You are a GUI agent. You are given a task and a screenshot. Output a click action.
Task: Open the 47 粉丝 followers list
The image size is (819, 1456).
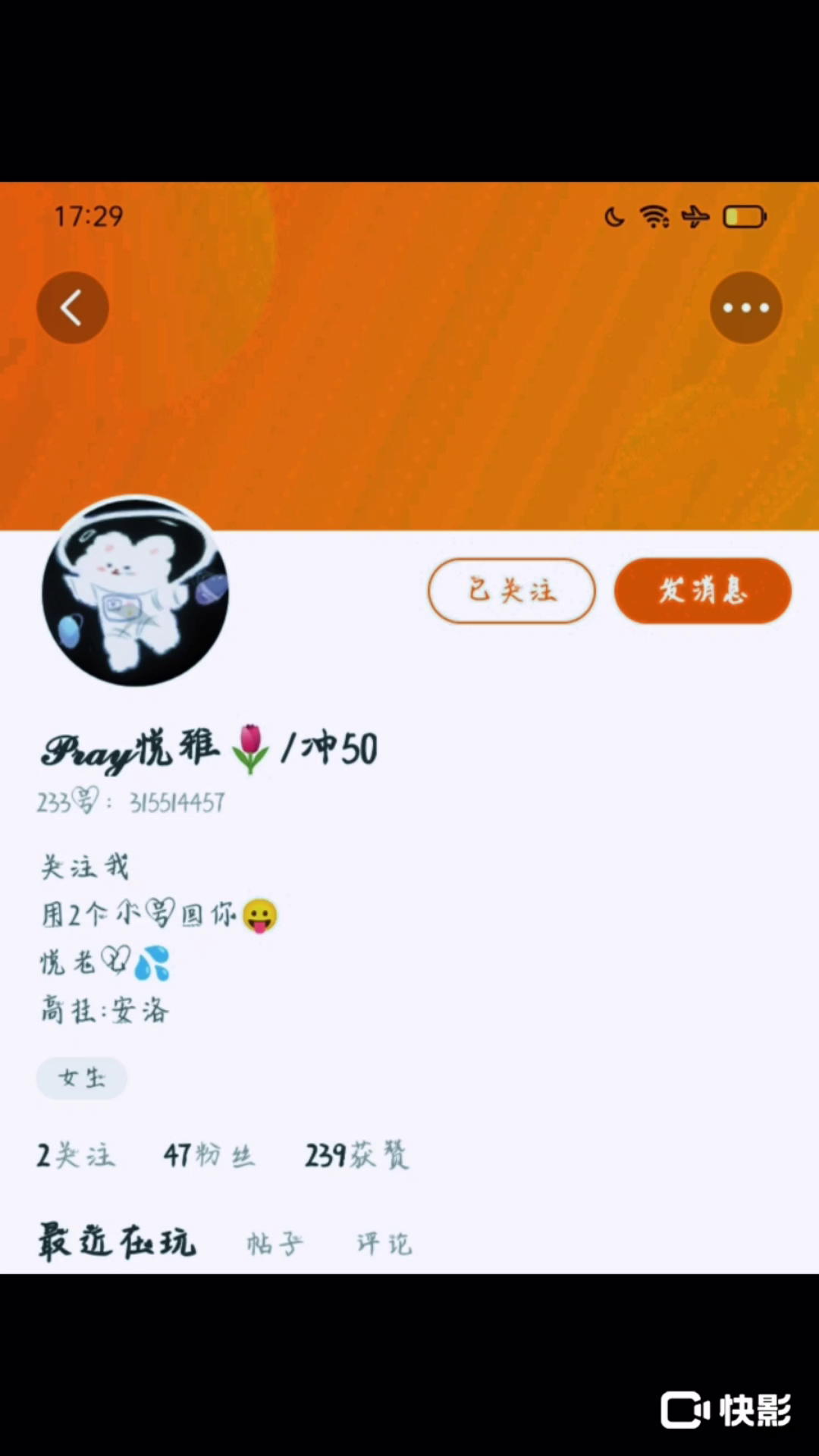(x=209, y=1155)
